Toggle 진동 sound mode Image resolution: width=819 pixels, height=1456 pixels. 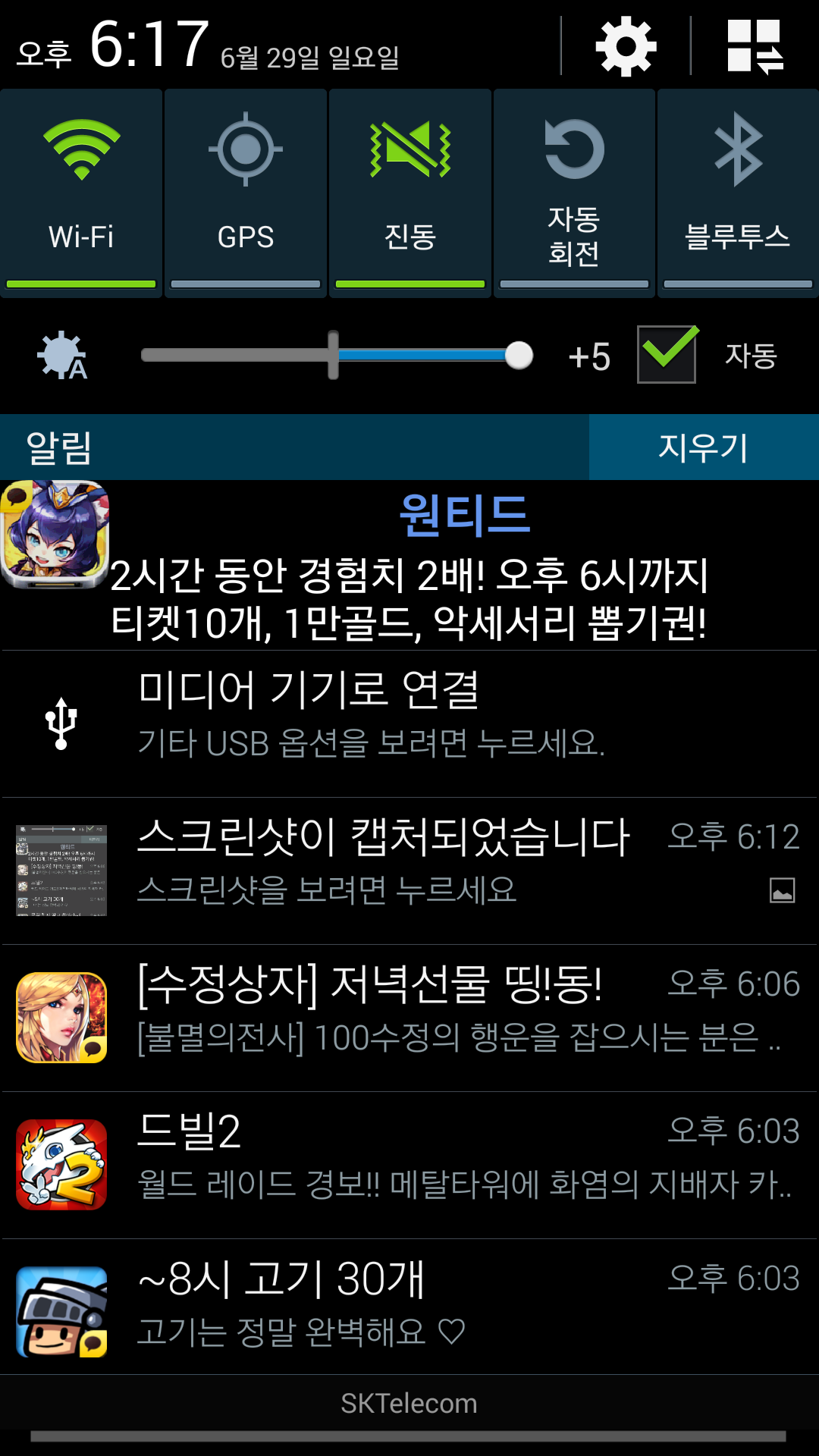[x=409, y=193]
